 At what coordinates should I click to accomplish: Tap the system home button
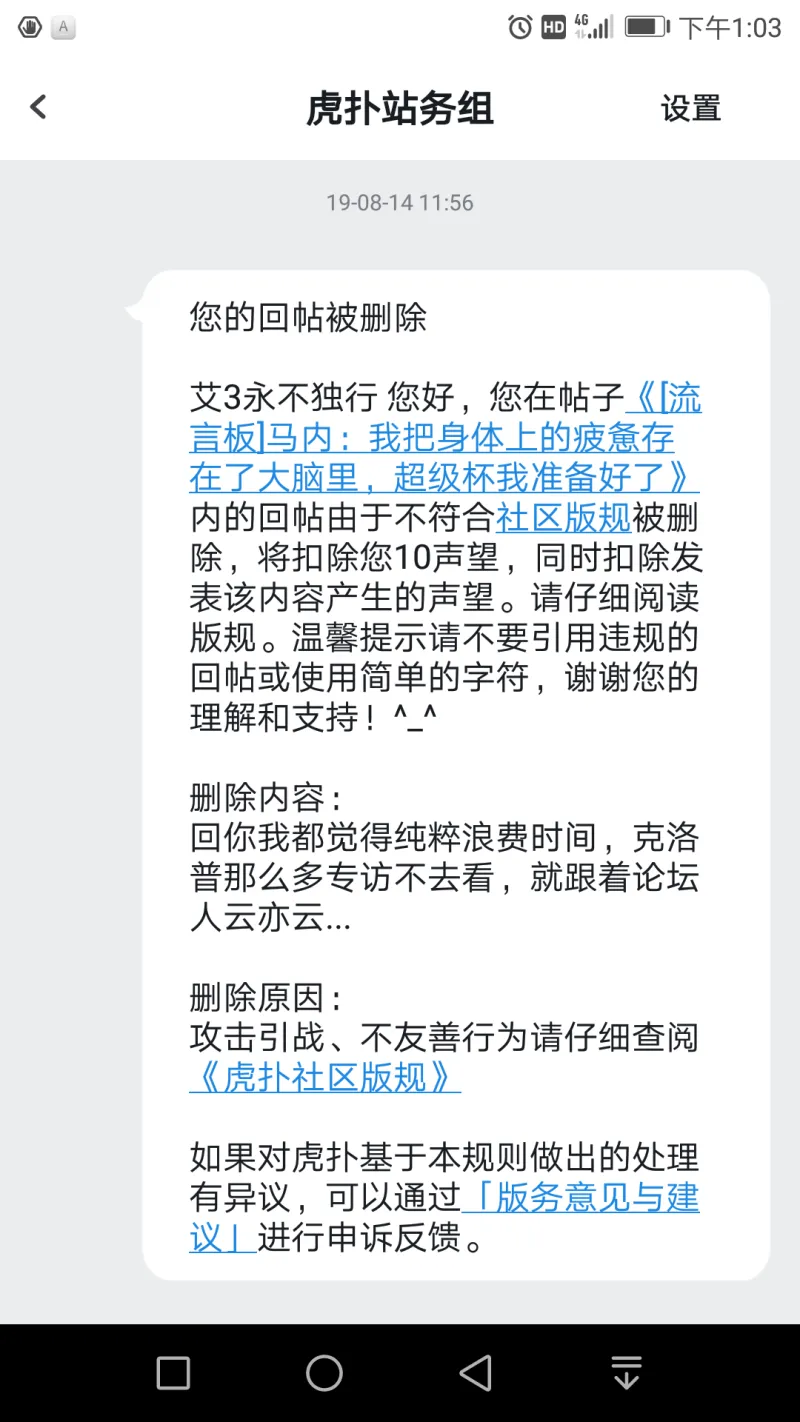point(324,1372)
